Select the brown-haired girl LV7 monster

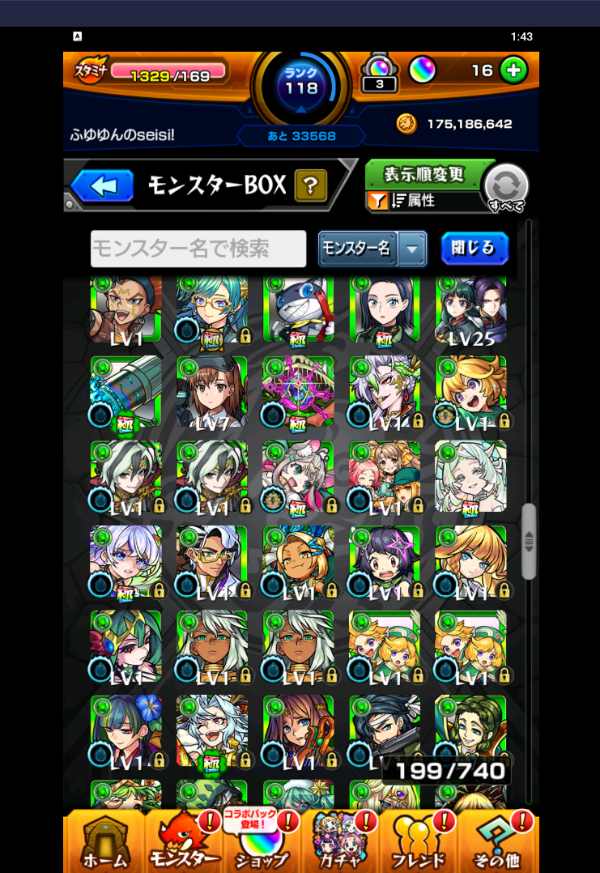pyautogui.click(x=212, y=393)
